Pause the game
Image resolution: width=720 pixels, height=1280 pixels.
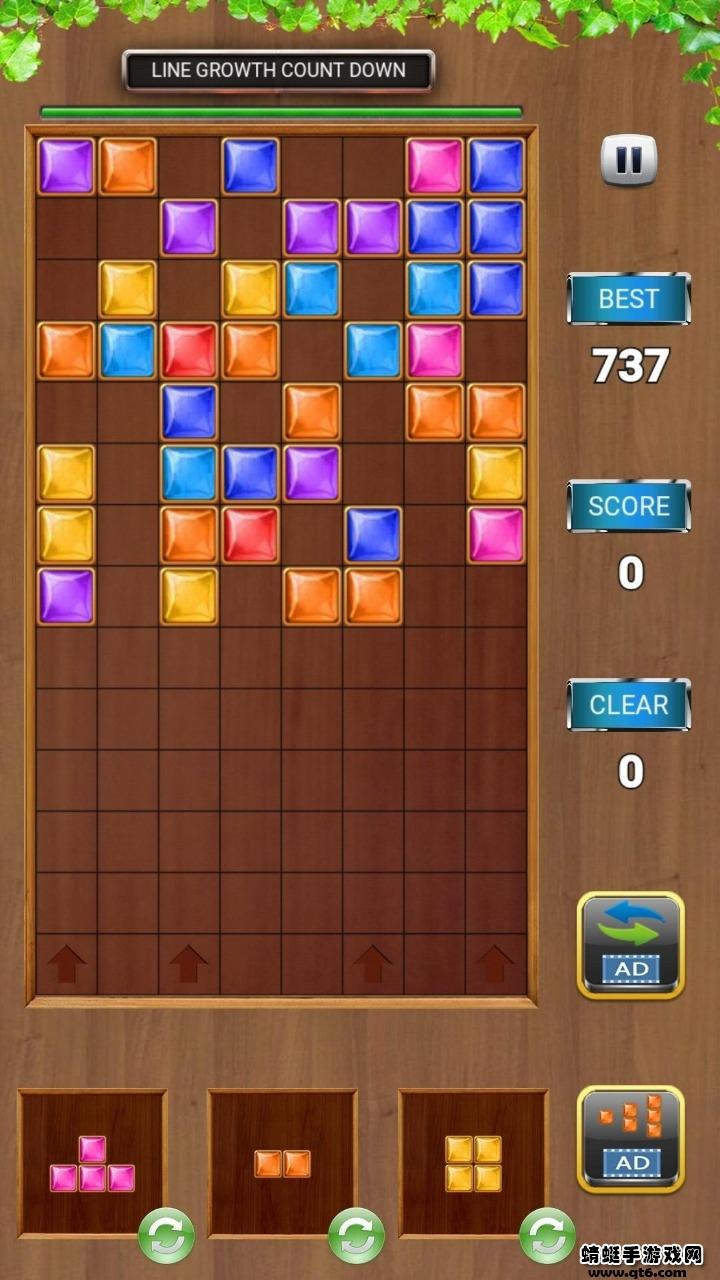pos(629,160)
